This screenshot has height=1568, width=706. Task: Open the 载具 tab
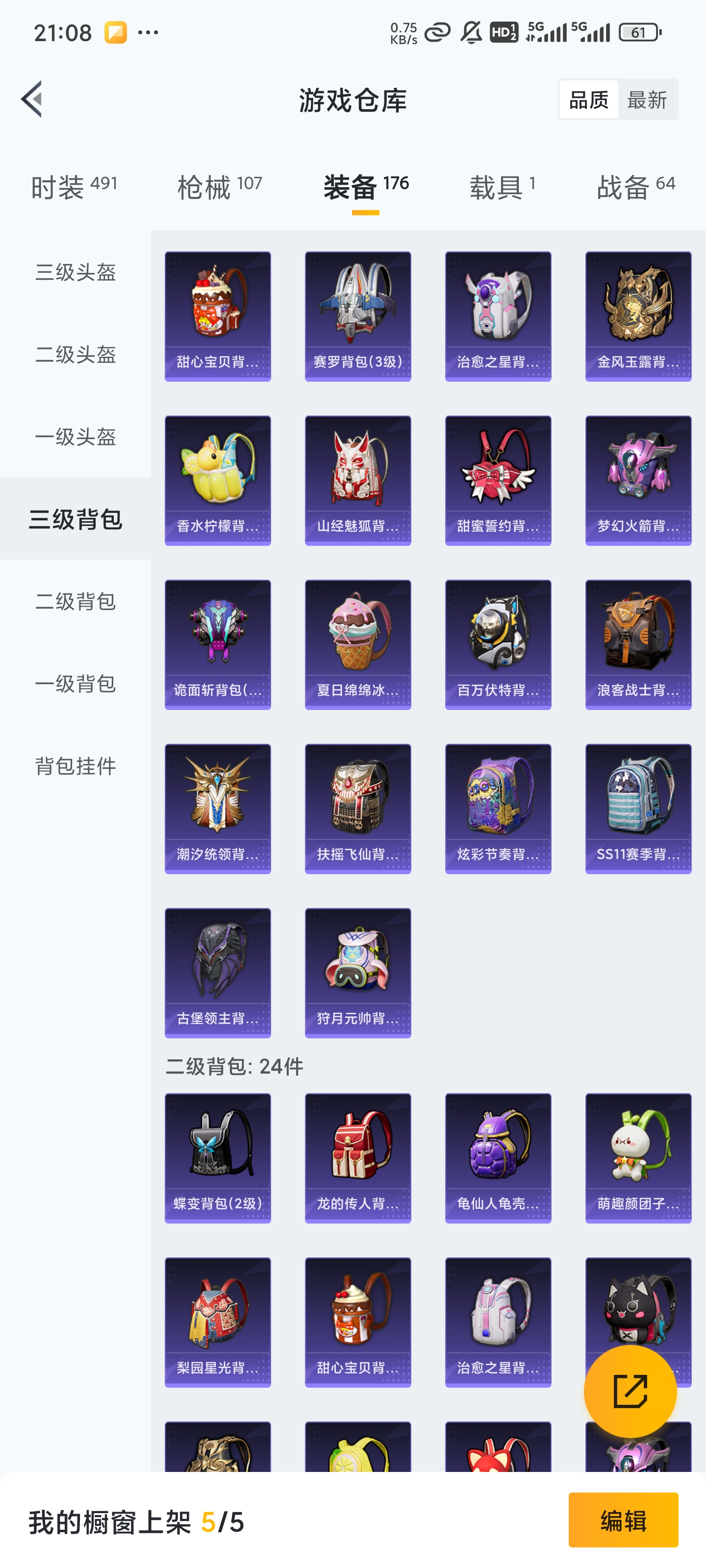[502, 186]
